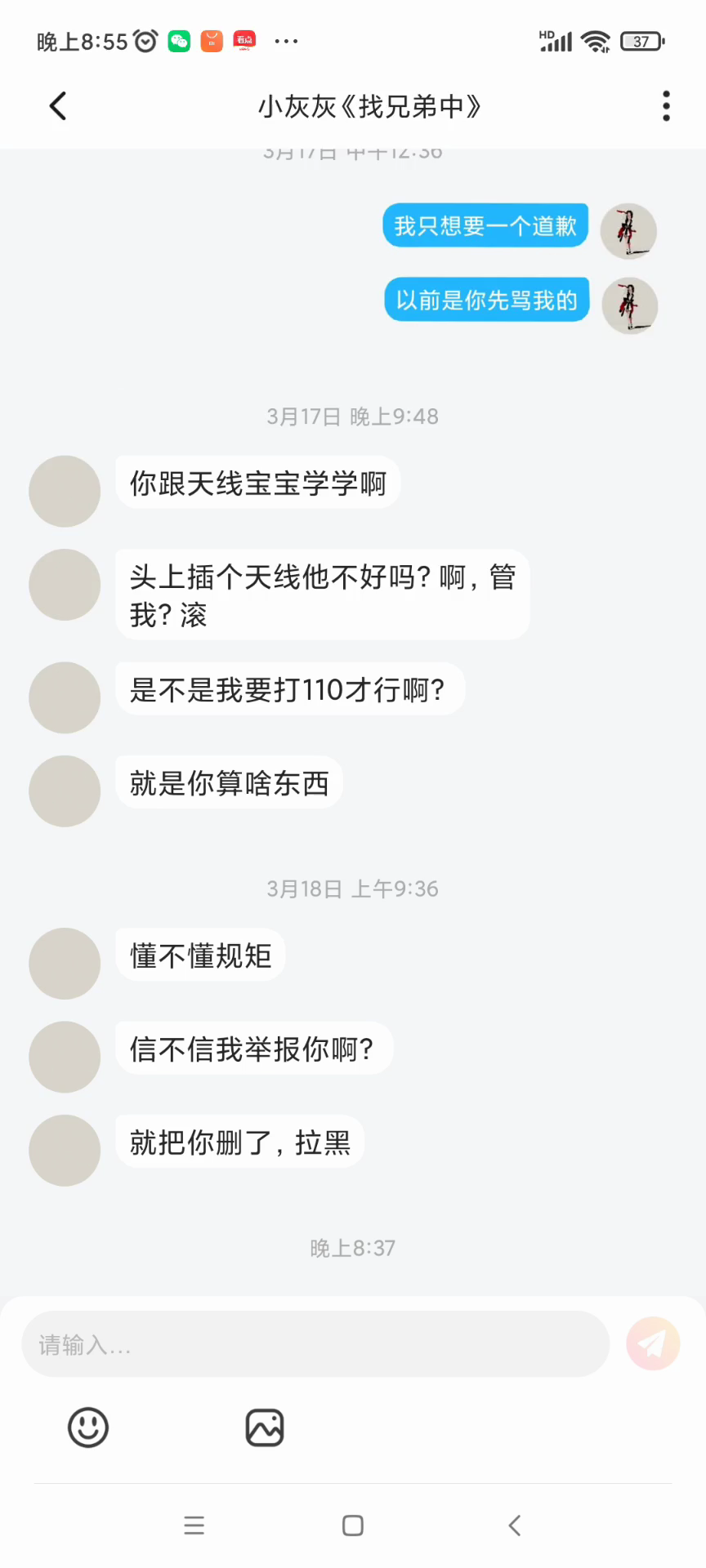The width and height of the screenshot is (706, 1568).
Task: Go back from the chat
Action: click(58, 106)
